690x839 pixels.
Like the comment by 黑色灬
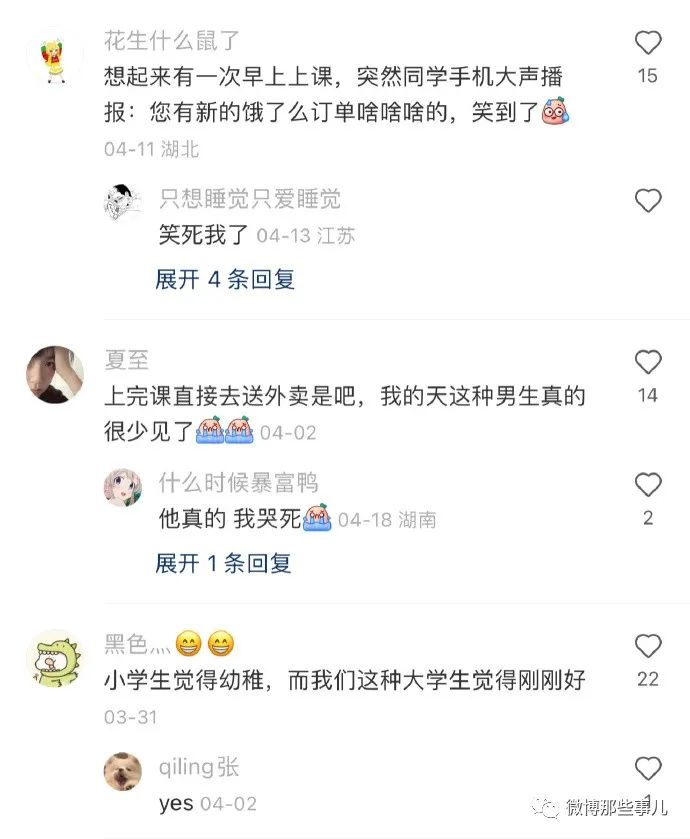coord(648,646)
